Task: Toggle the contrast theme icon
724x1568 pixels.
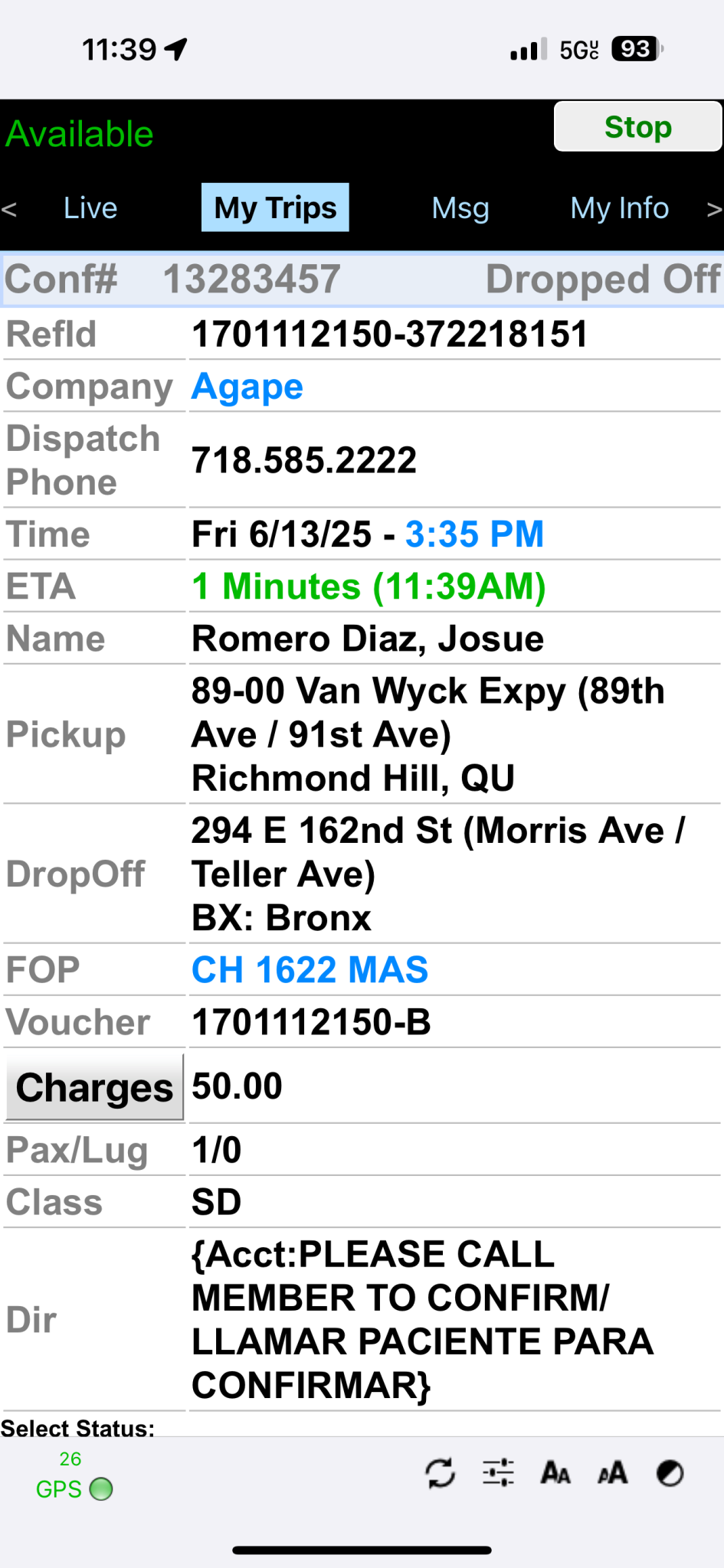Action: [670, 1472]
